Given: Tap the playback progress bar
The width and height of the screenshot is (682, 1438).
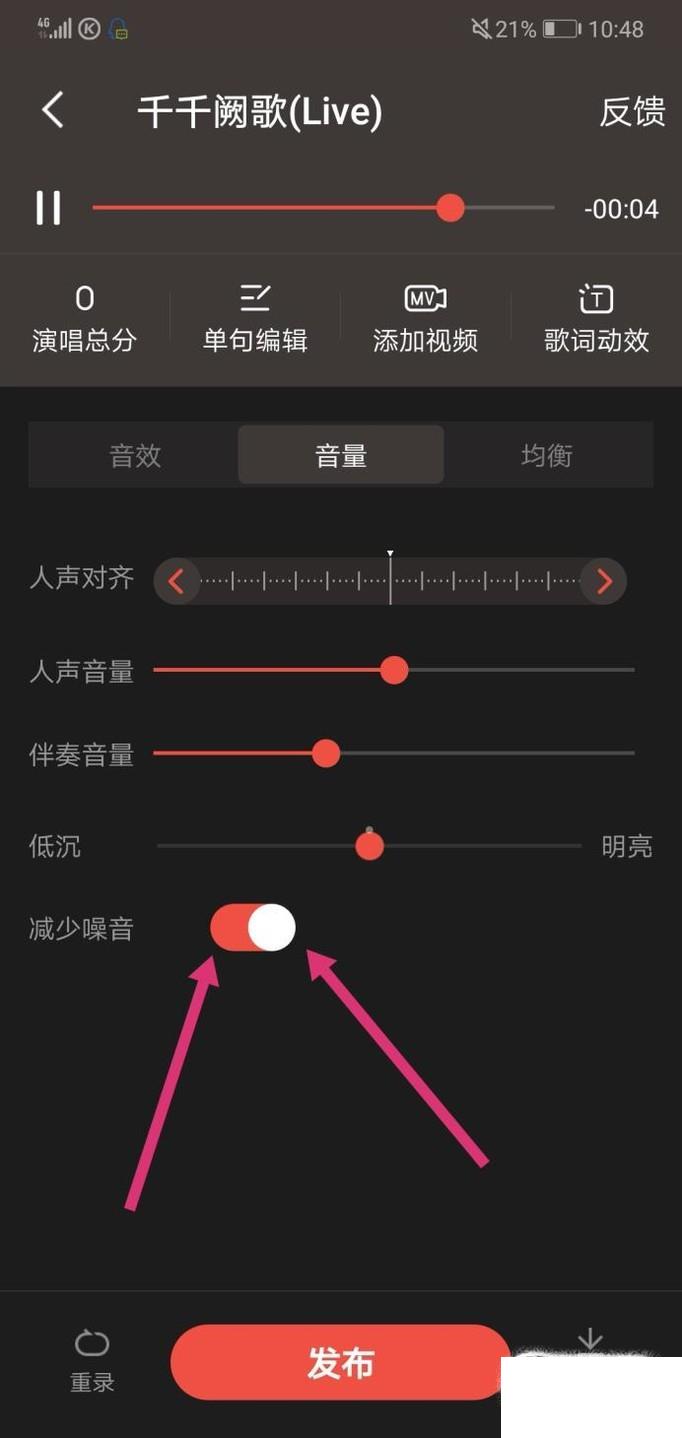Looking at the screenshot, I should [323, 208].
